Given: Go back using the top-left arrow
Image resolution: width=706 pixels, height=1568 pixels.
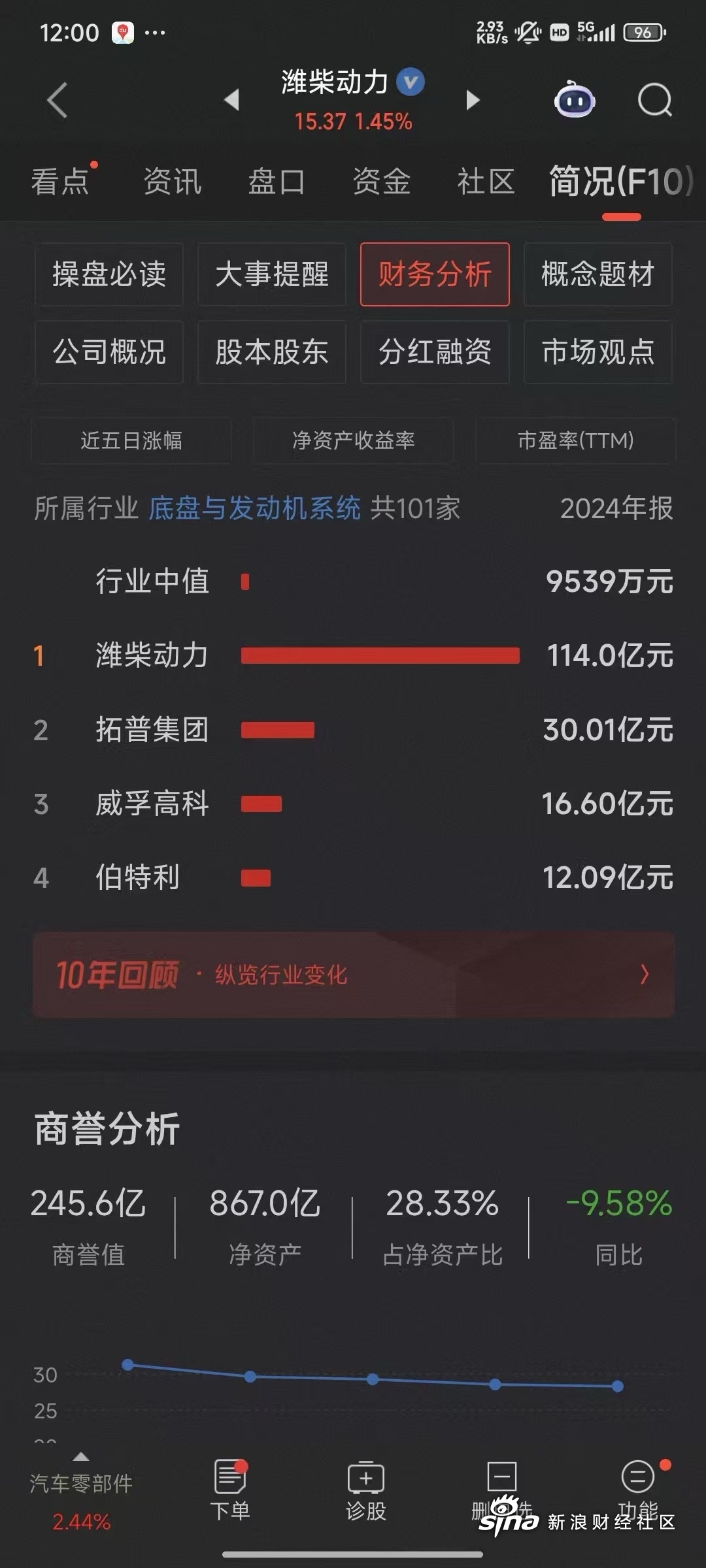Looking at the screenshot, I should click(x=58, y=100).
